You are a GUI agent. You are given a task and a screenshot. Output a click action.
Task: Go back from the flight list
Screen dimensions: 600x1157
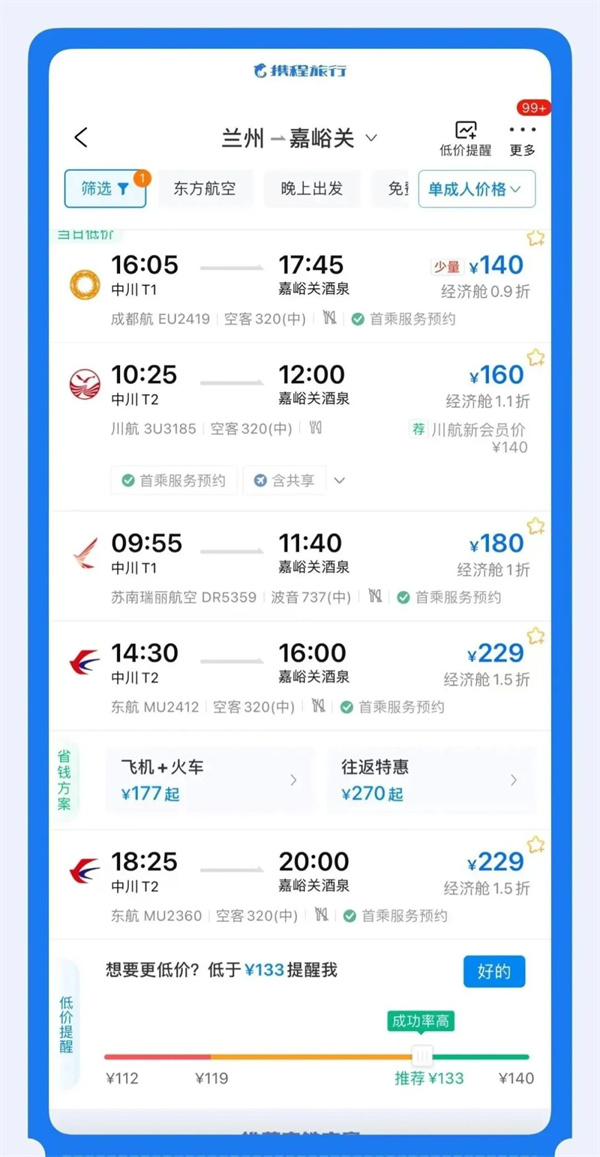coord(82,138)
